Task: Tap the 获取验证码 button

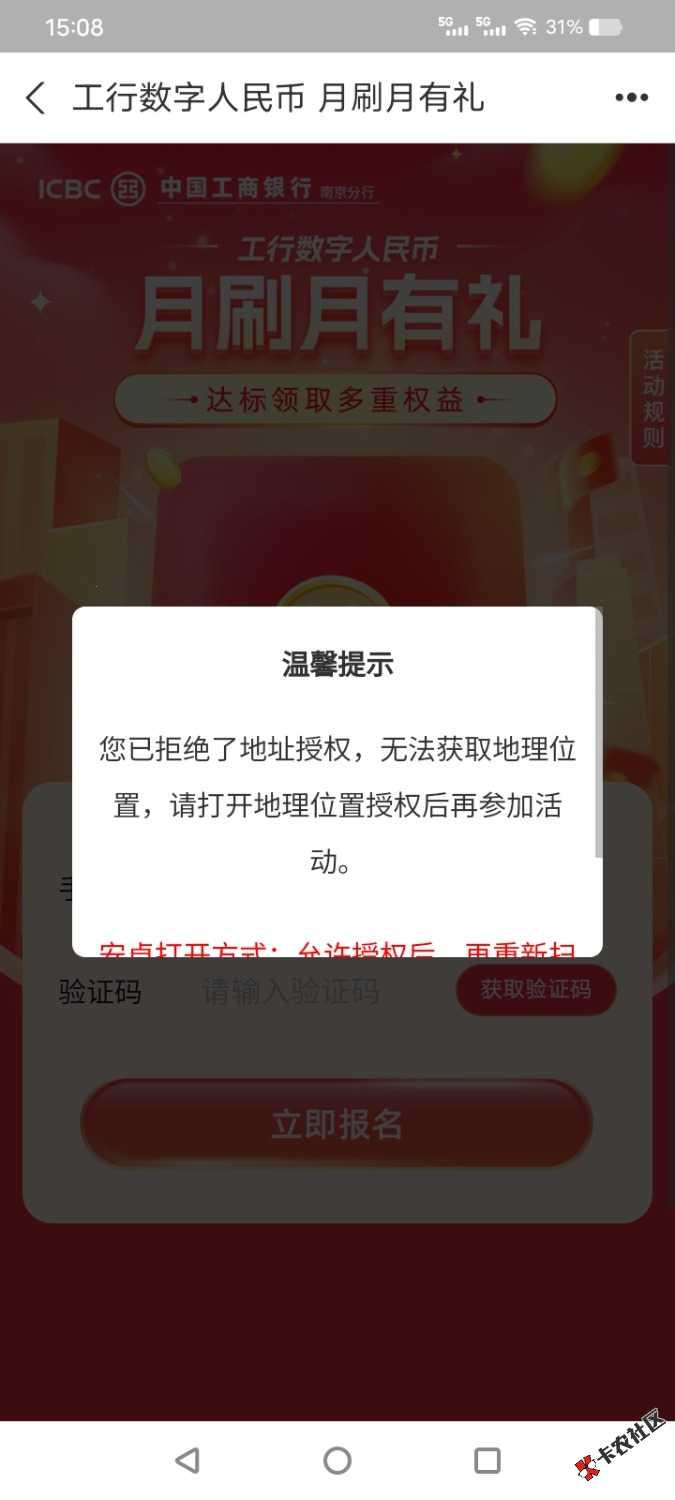Action: coord(535,990)
